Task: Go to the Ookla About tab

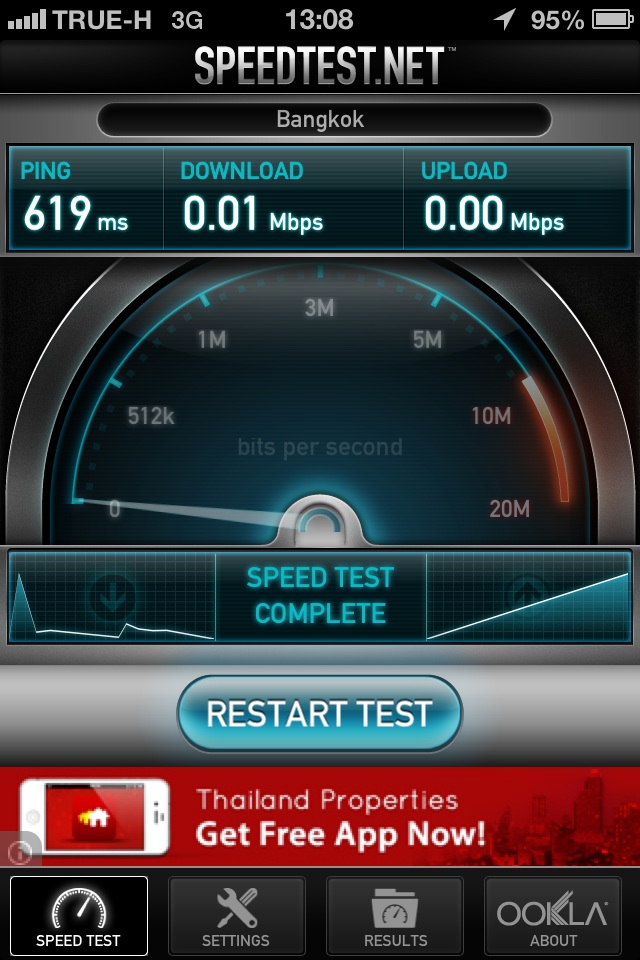Action: point(553,915)
